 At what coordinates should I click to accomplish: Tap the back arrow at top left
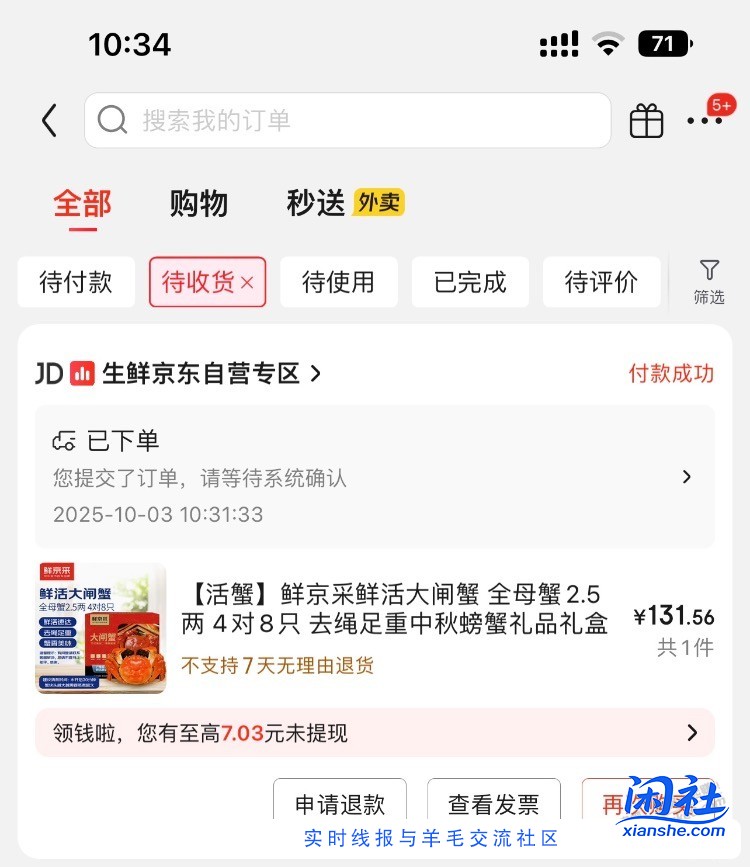49,119
